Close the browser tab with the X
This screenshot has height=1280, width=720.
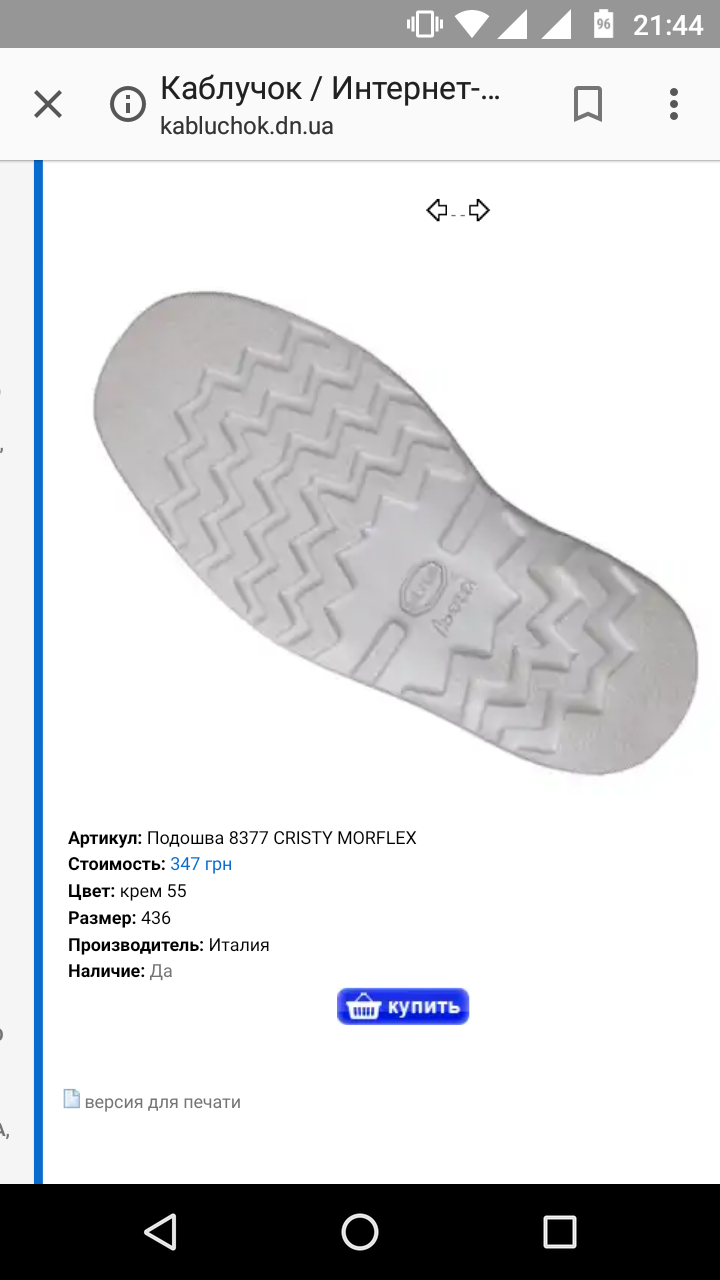48,104
